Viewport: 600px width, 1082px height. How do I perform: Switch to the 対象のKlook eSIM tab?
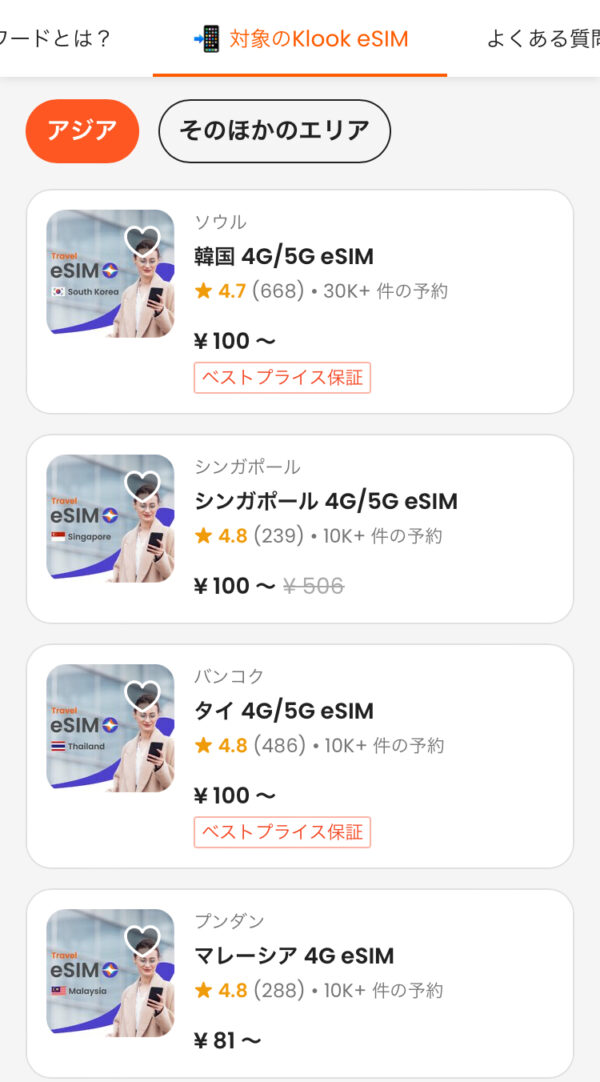(x=300, y=39)
